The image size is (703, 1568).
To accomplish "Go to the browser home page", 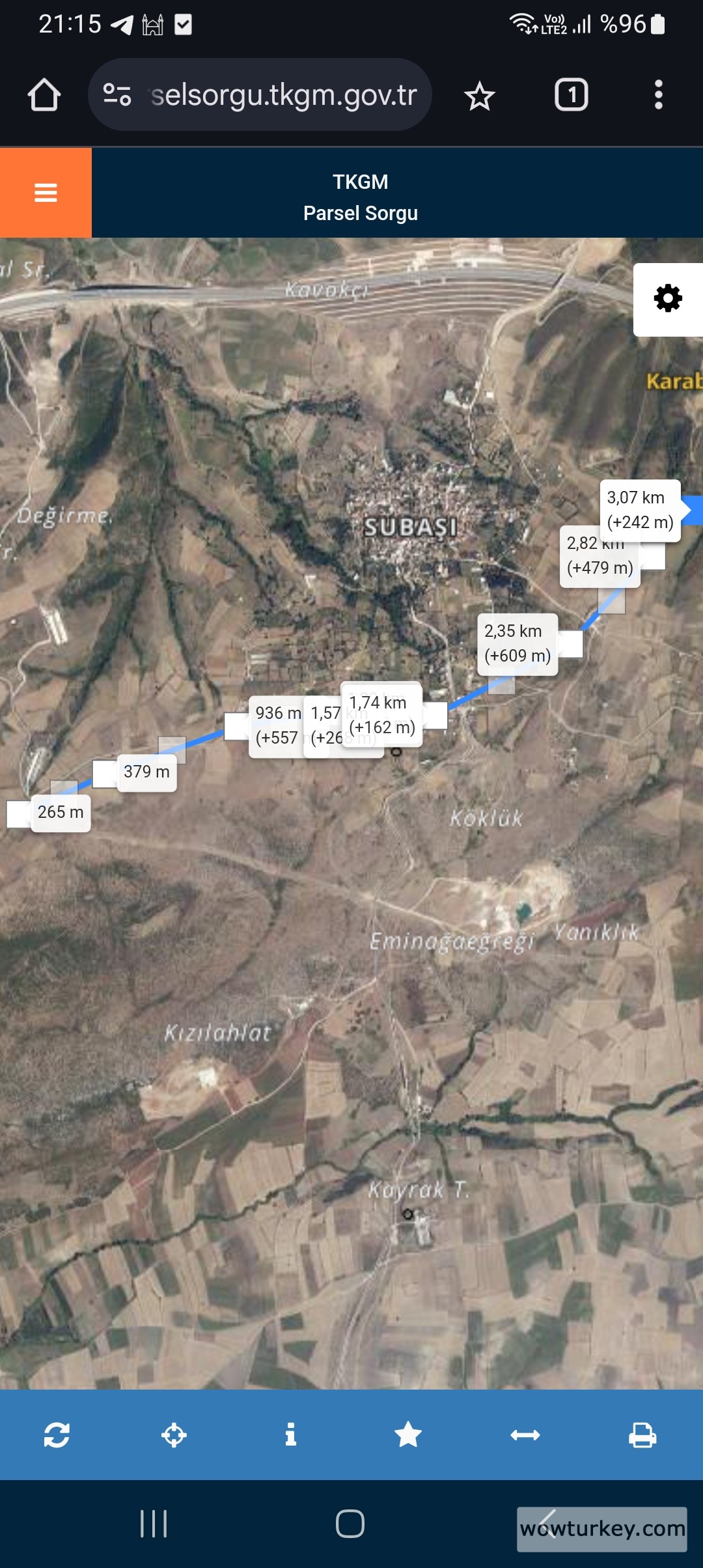I will click(x=44, y=95).
